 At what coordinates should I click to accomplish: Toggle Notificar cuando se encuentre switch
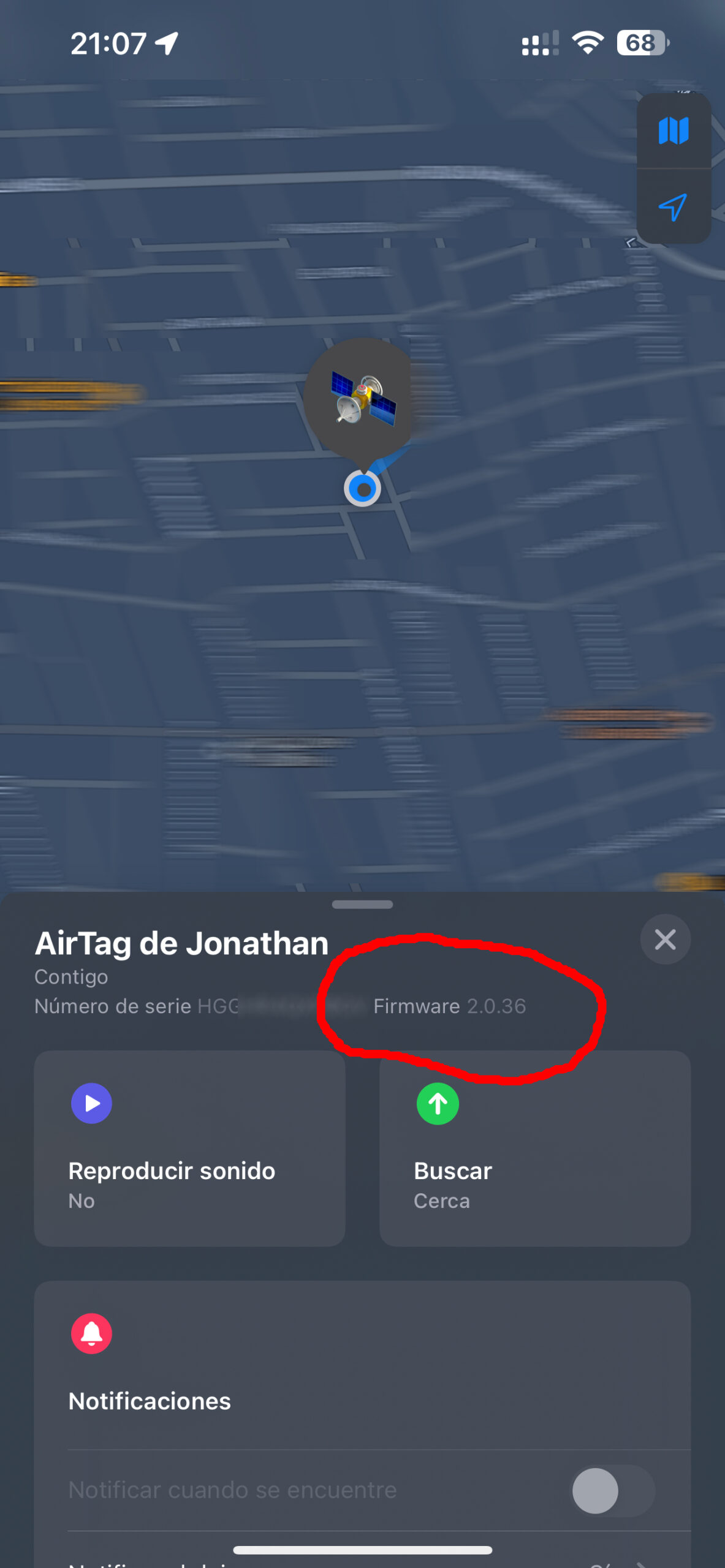pos(612,1490)
